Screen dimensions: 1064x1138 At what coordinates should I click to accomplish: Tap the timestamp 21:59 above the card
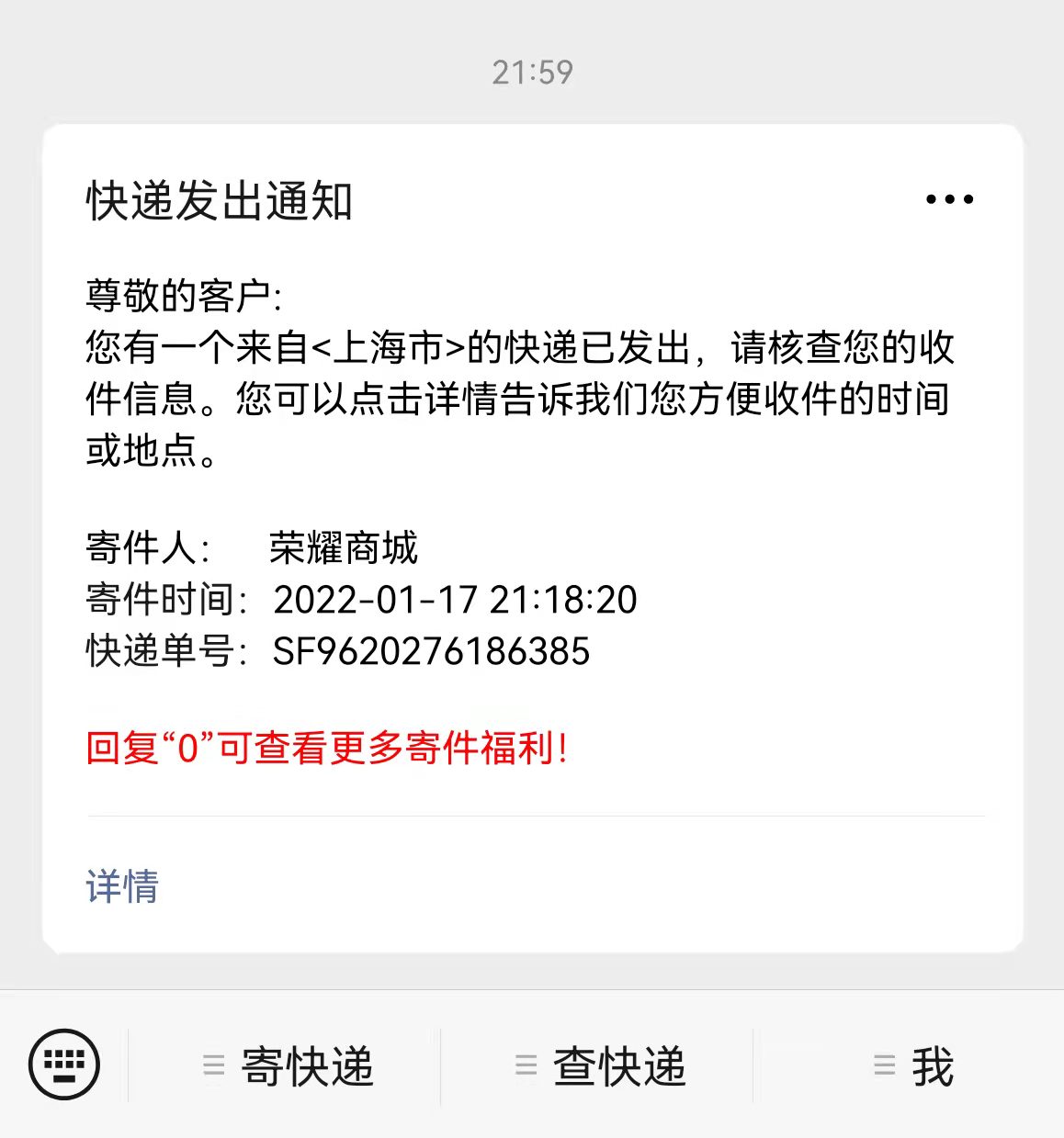(532, 72)
